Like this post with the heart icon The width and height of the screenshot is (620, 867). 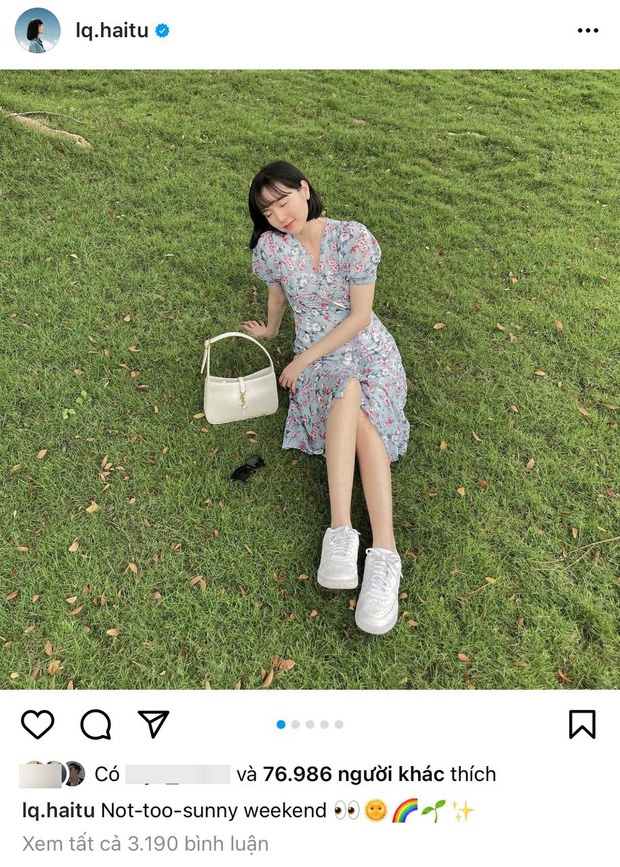(x=37, y=725)
